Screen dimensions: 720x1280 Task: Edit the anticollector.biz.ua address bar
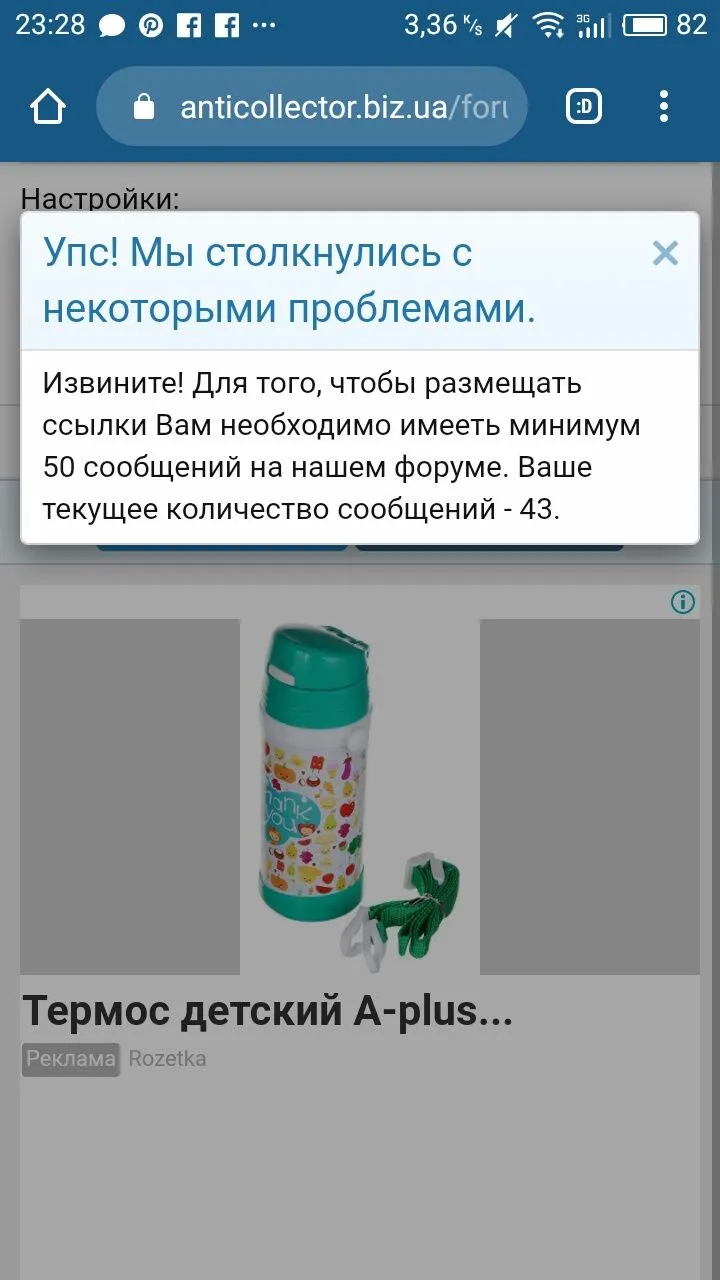(x=330, y=107)
